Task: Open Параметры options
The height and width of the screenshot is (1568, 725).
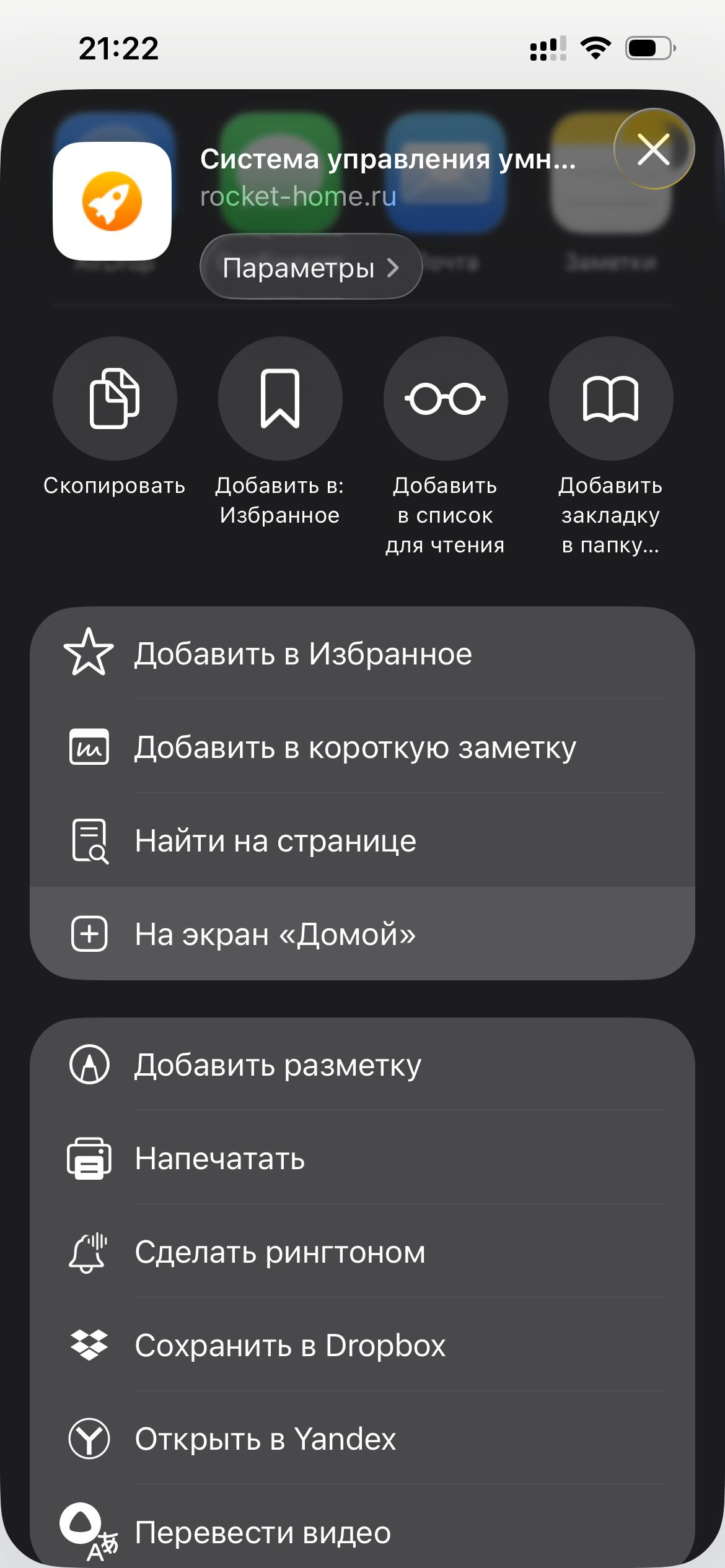Action: (310, 268)
